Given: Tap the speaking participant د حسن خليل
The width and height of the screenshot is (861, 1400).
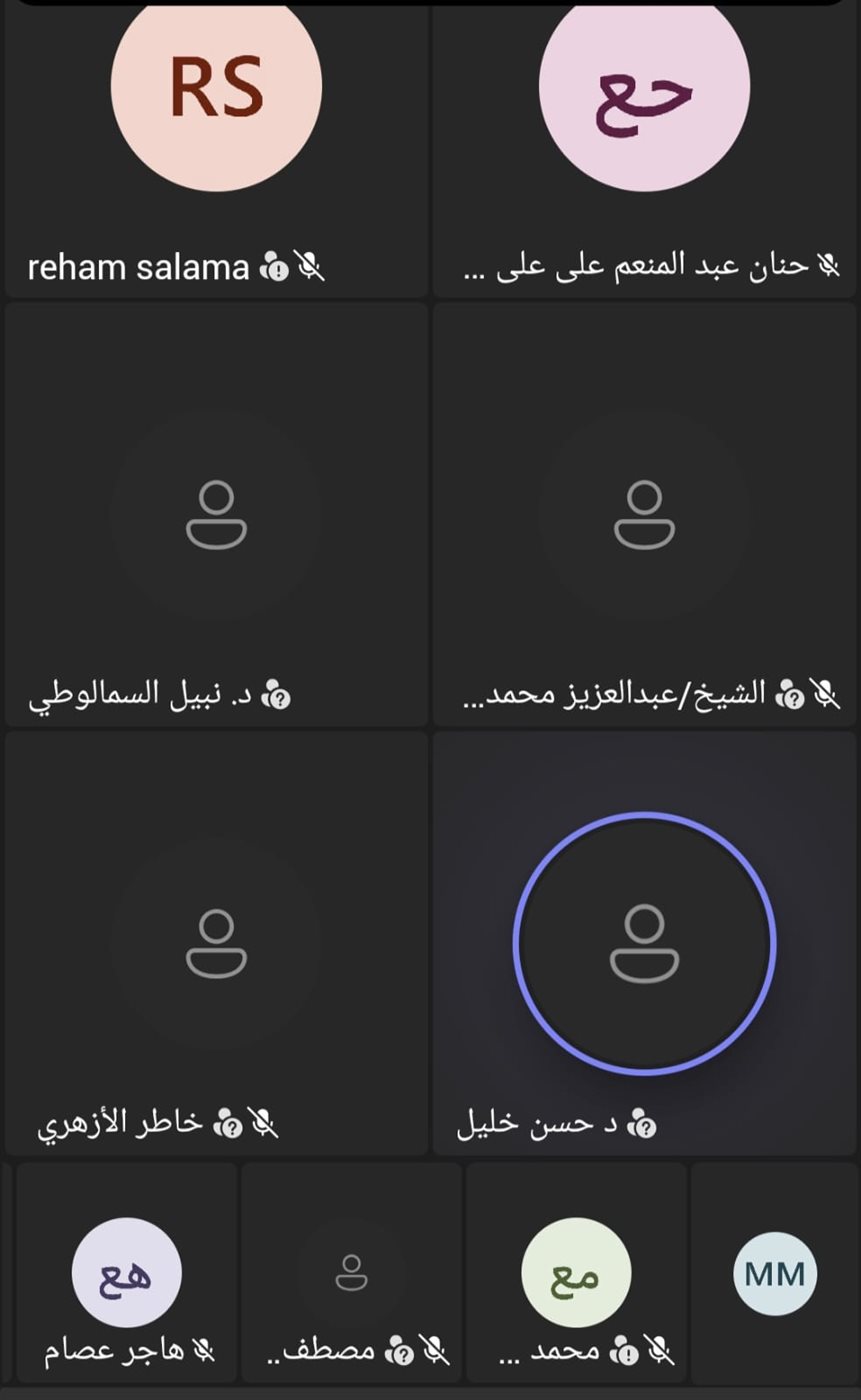Looking at the screenshot, I should pos(644,943).
